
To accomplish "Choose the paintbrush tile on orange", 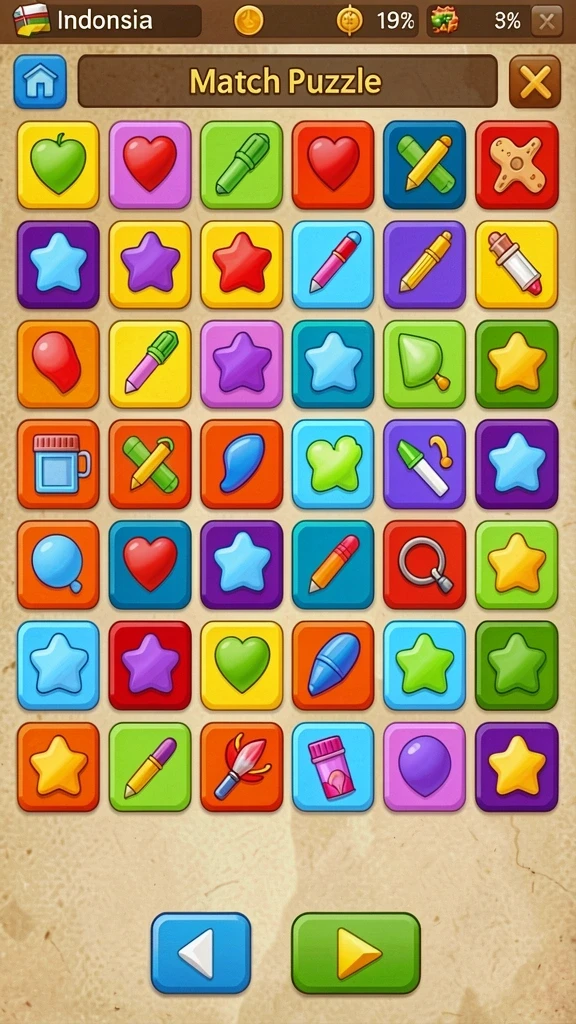I will (x=242, y=767).
